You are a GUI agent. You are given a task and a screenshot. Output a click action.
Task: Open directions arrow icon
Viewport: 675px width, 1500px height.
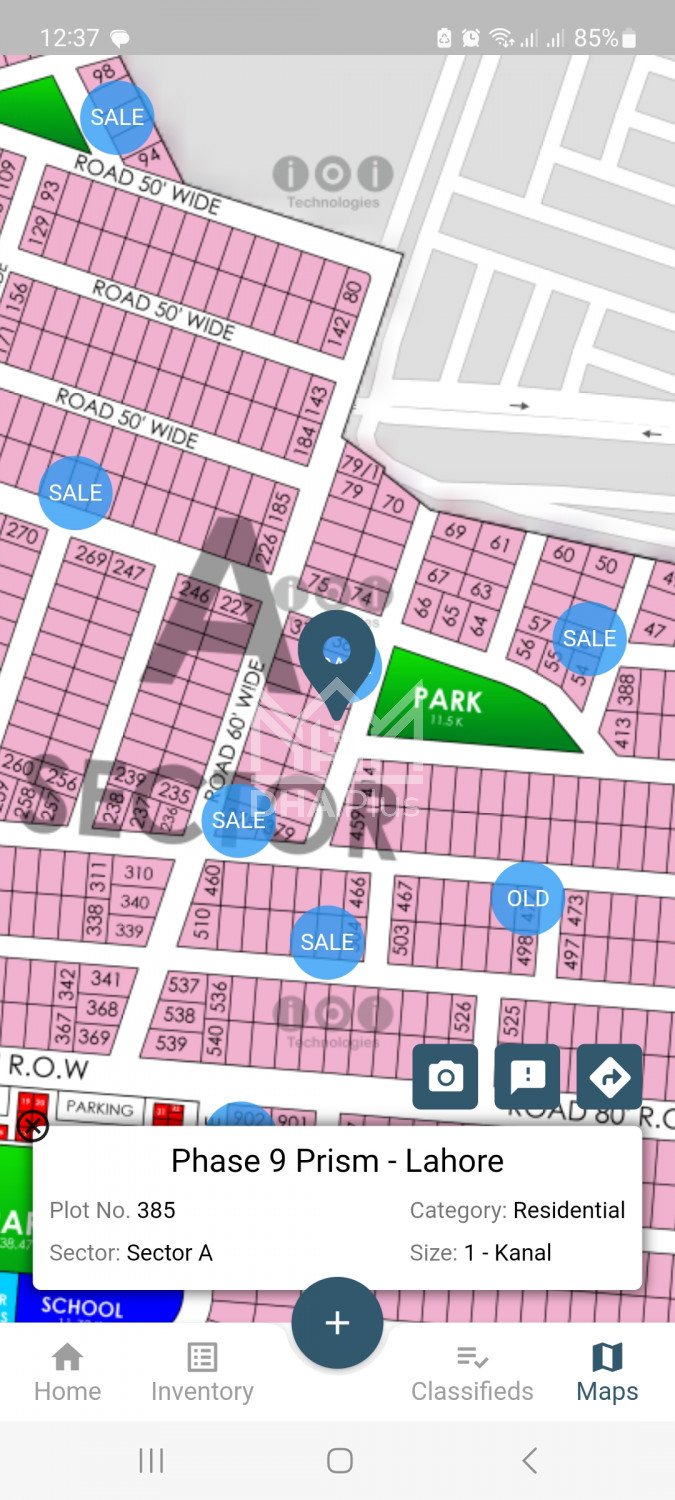pos(609,1077)
